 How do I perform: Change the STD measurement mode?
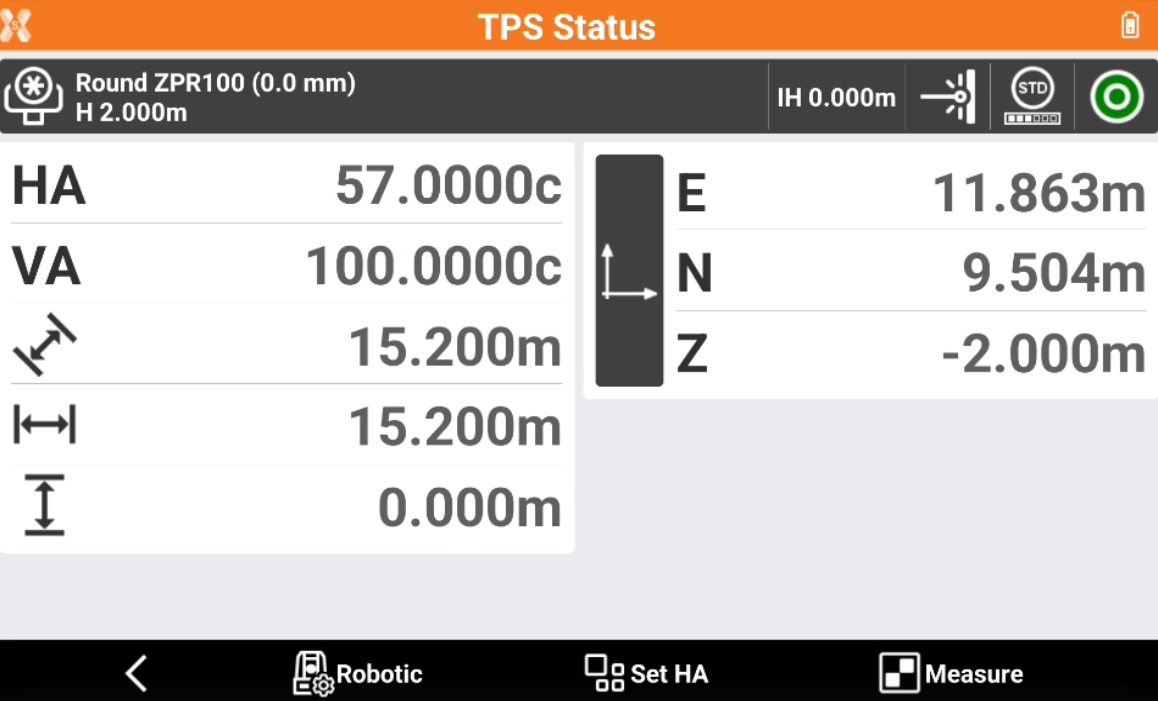point(1032,97)
